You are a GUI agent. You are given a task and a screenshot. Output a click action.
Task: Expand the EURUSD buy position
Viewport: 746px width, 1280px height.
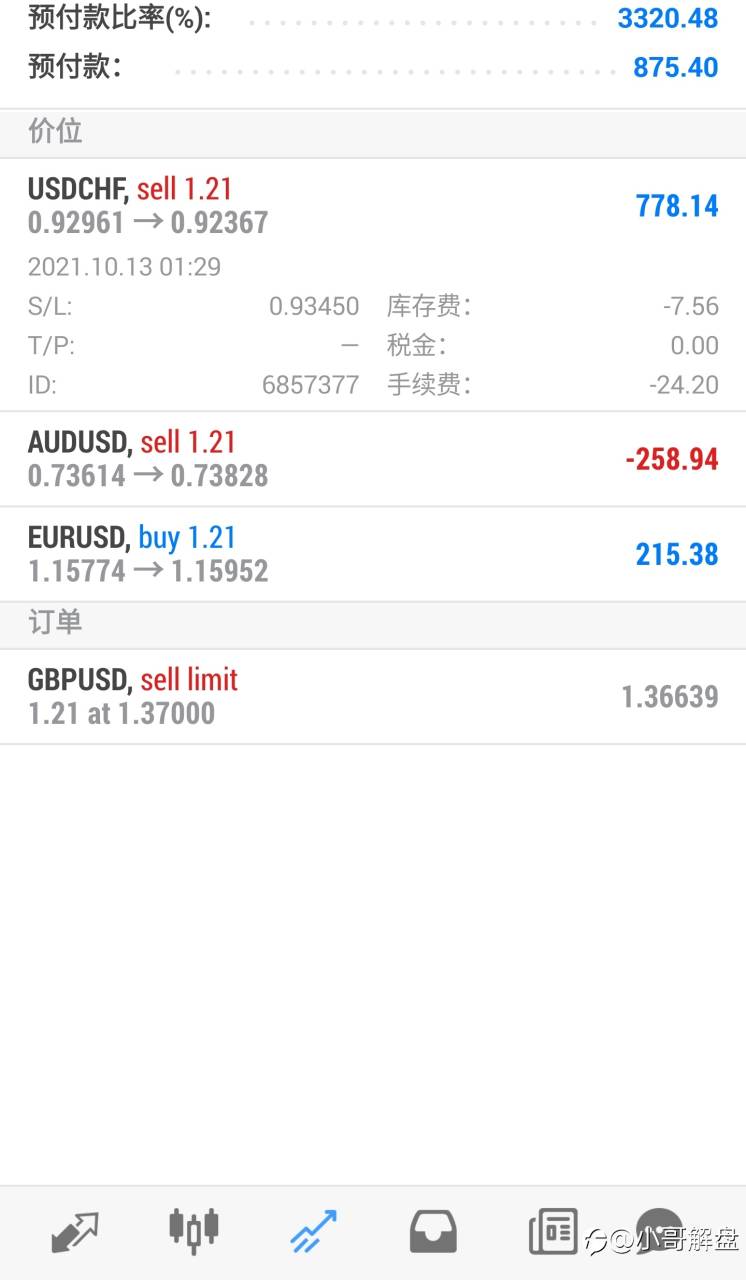(x=373, y=554)
